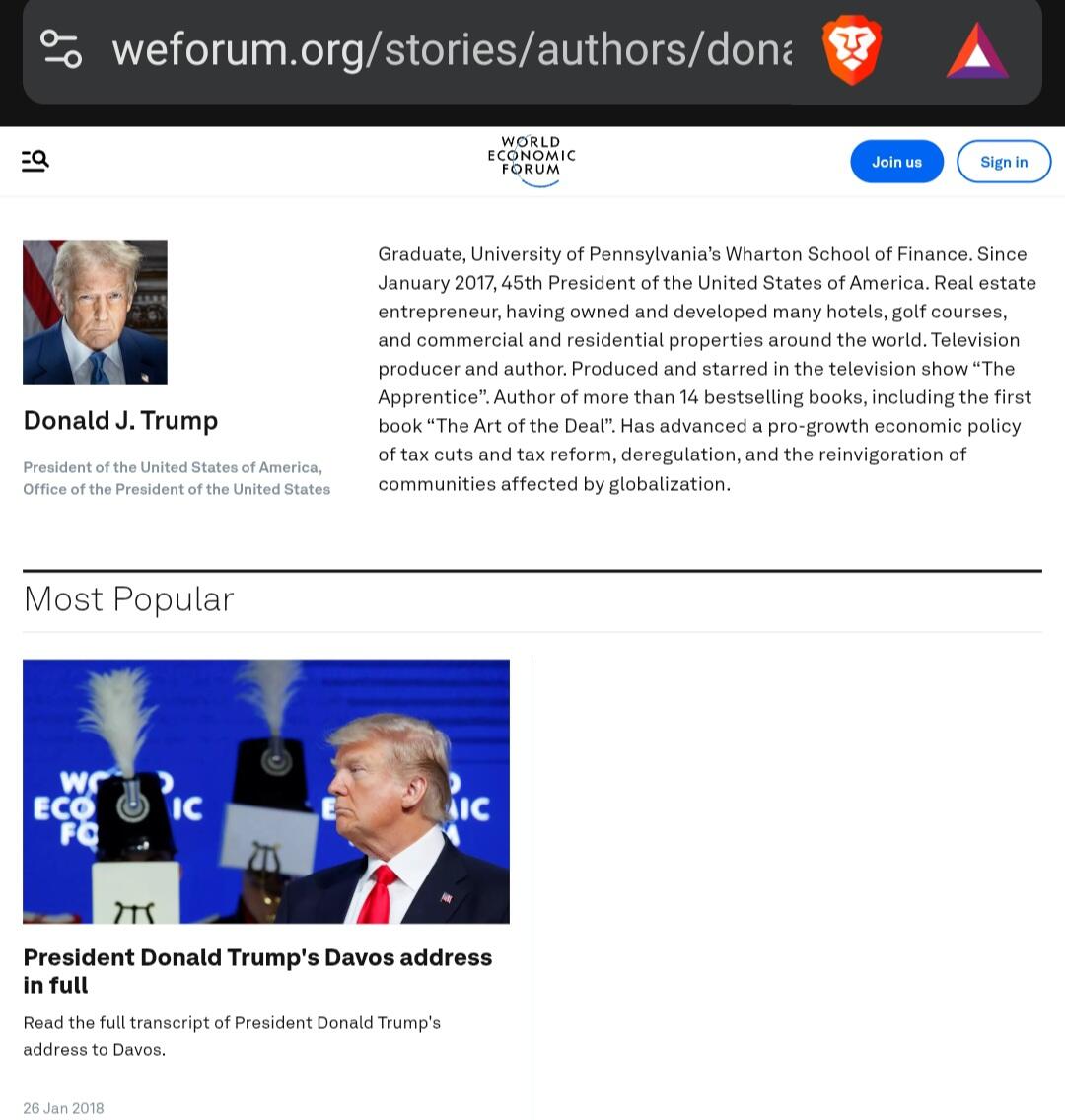This screenshot has width=1065, height=1120.
Task: Open Brave Shields lion icon
Action: [x=851, y=49]
